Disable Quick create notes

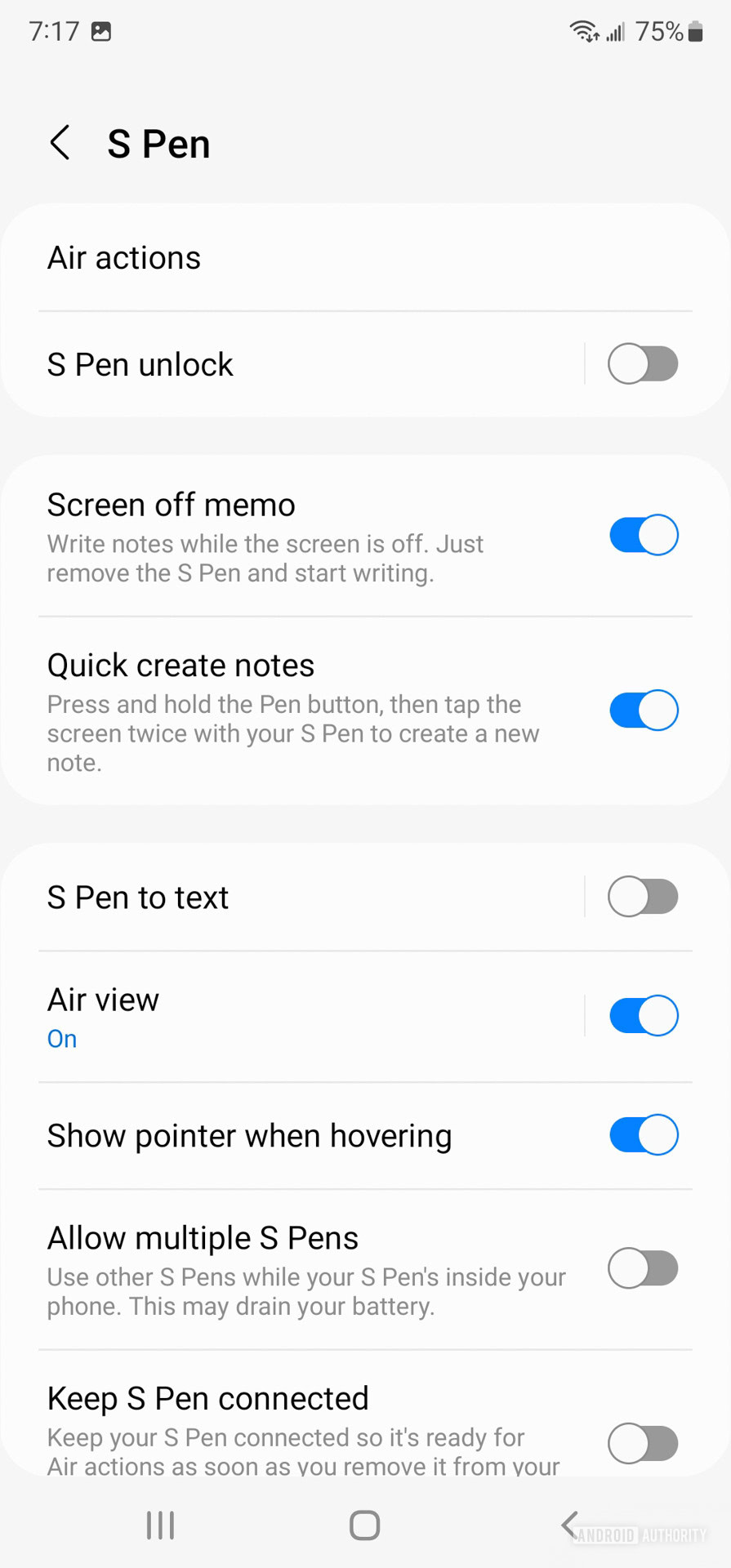click(643, 710)
